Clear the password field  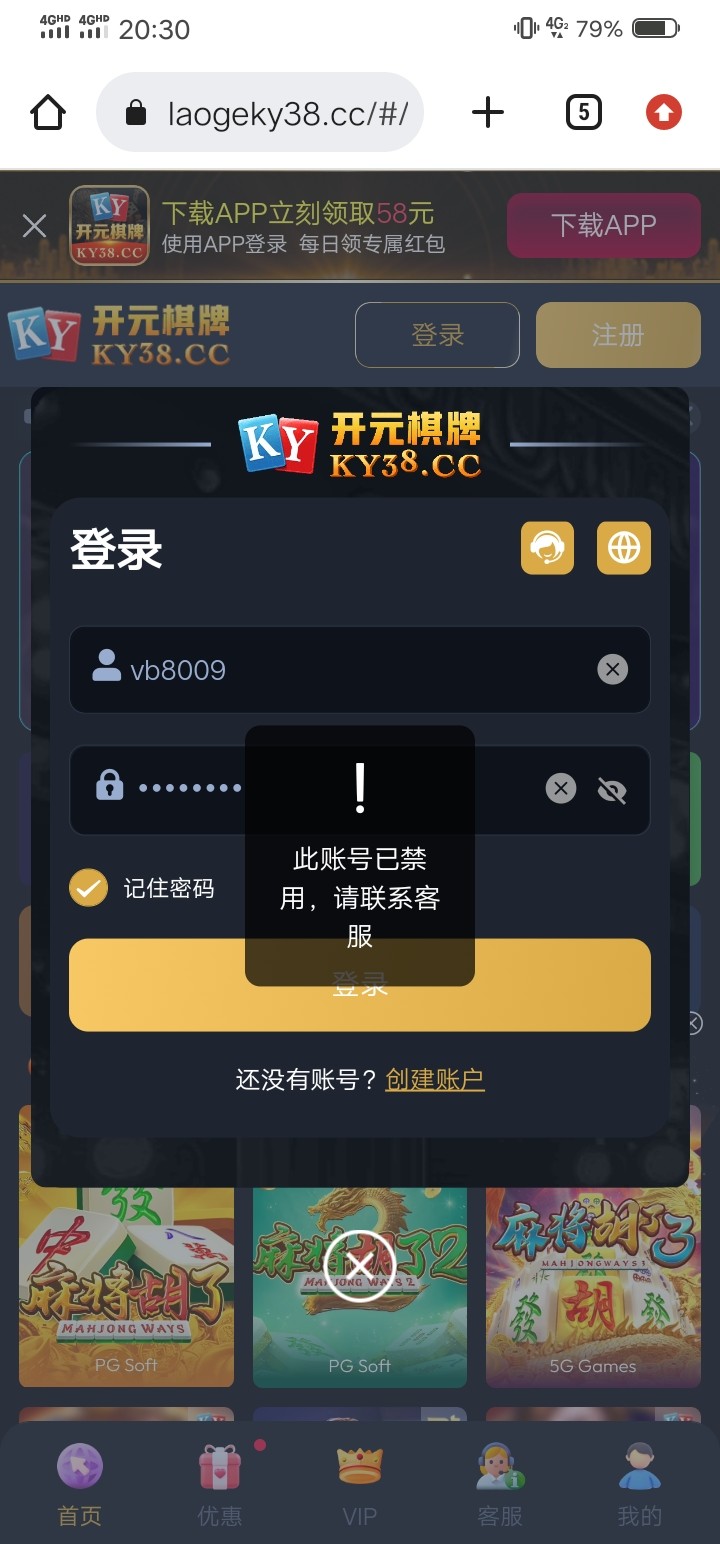(561, 789)
